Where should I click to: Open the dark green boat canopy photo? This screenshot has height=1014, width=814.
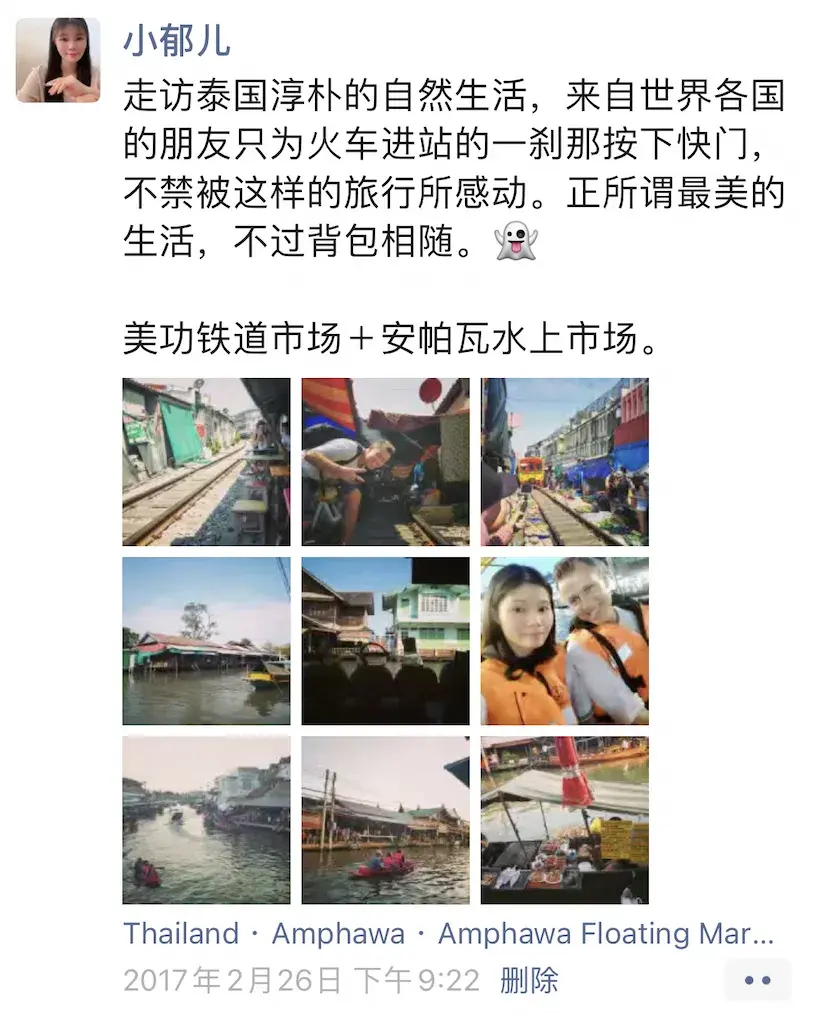tap(385, 640)
